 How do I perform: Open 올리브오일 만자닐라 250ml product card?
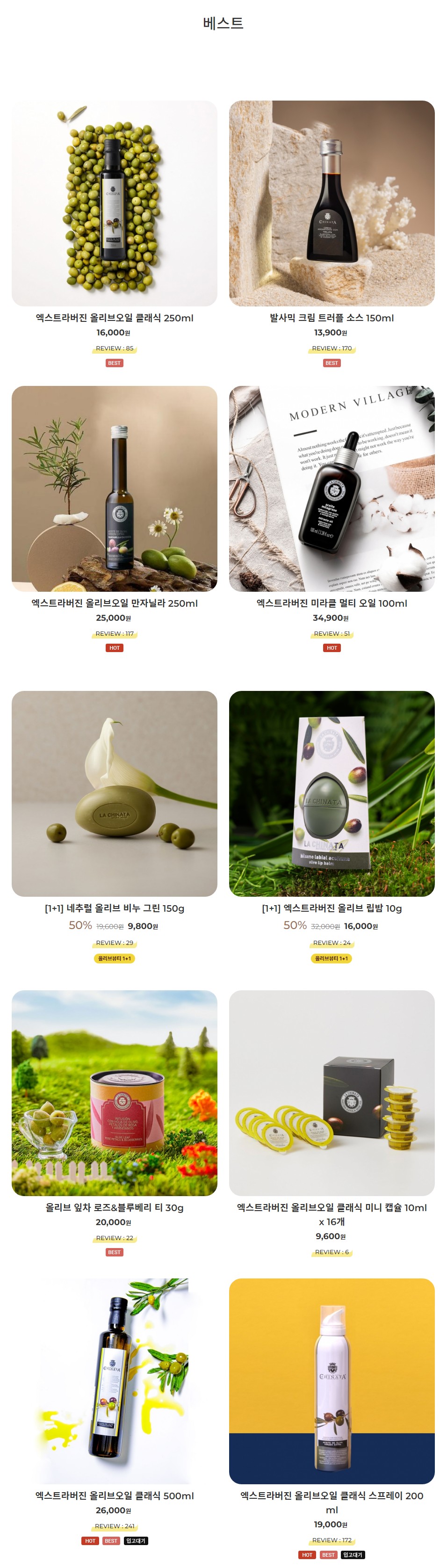tap(115, 603)
